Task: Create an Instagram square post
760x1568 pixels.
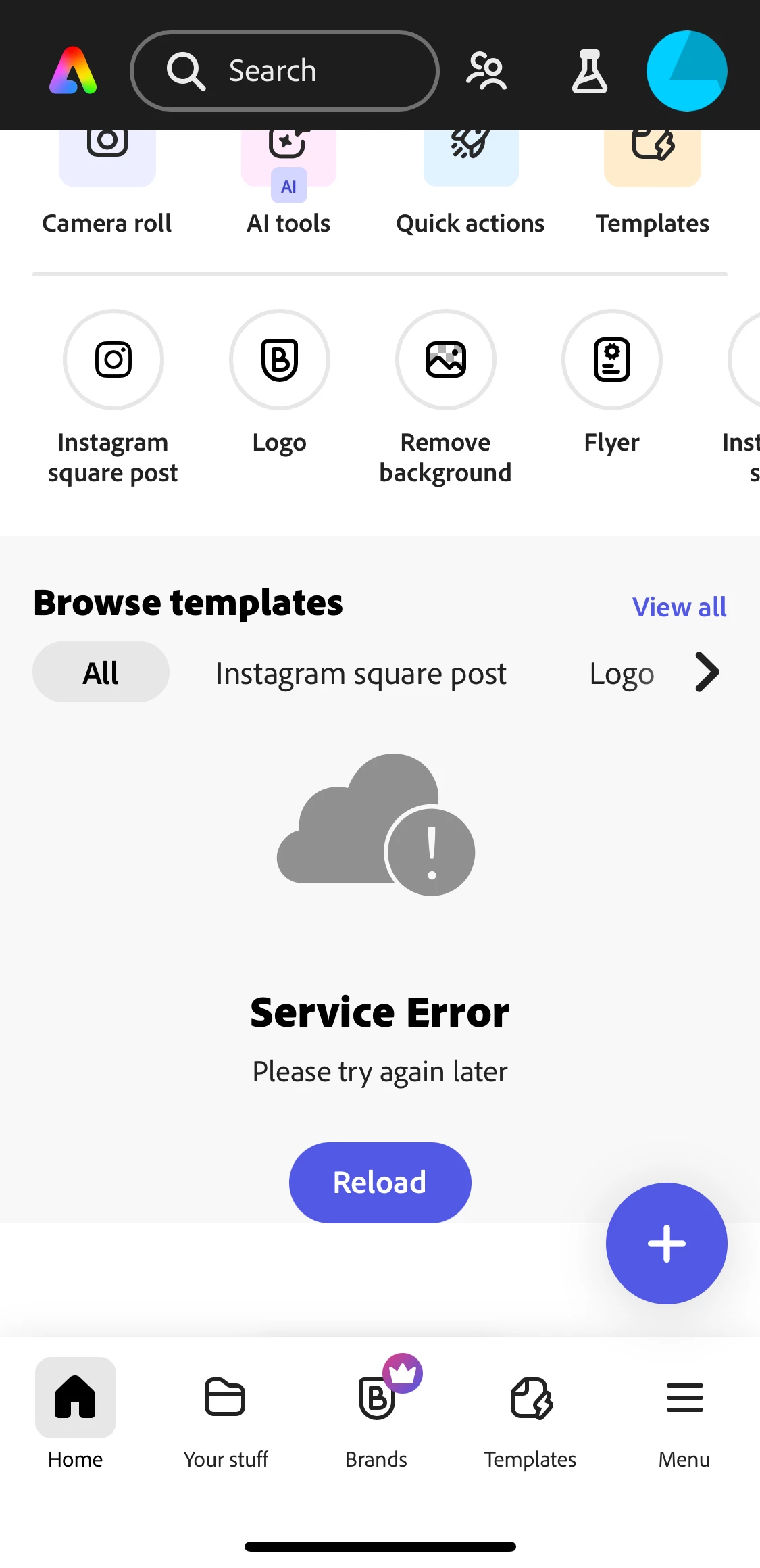Action: [x=113, y=360]
